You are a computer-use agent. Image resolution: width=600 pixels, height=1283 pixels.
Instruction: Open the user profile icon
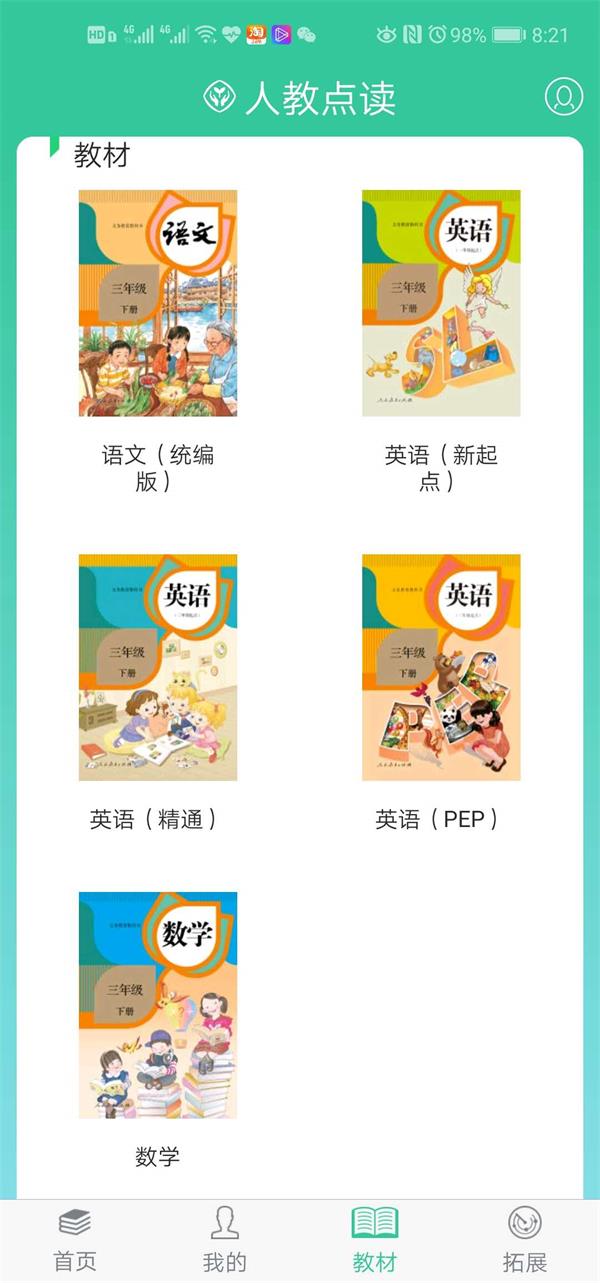563,97
